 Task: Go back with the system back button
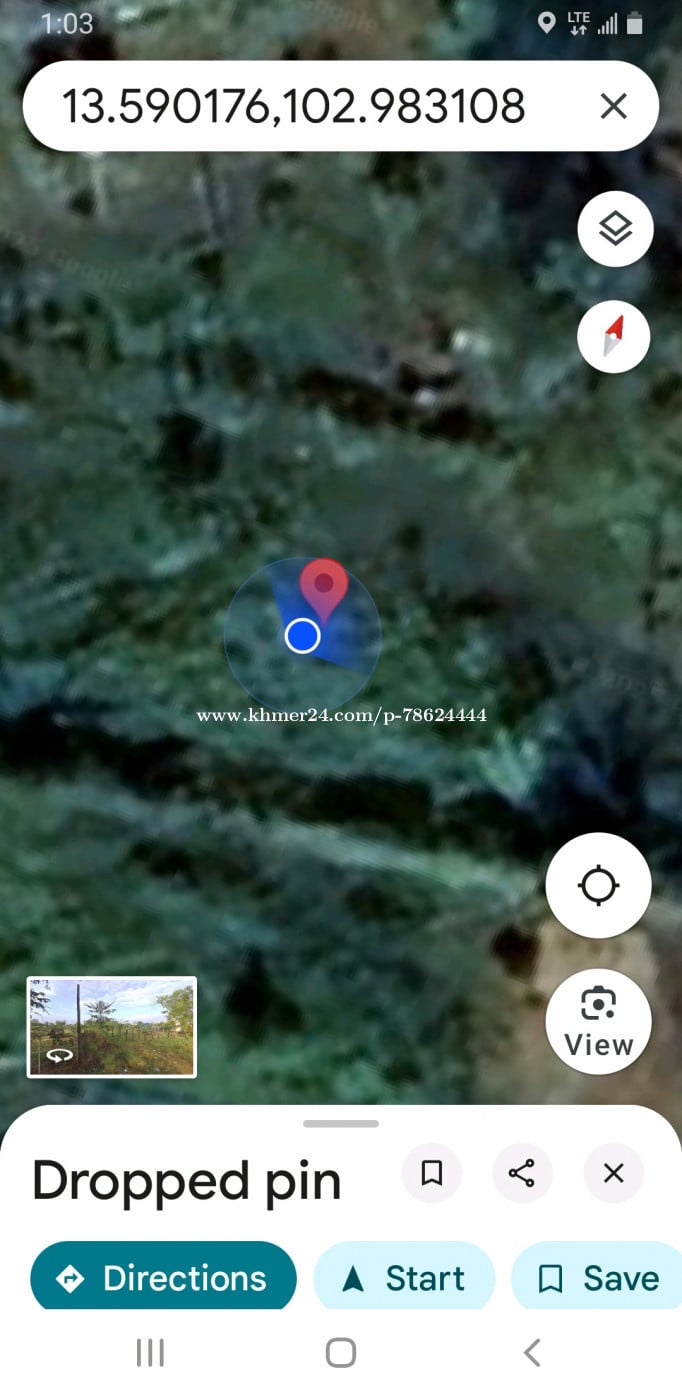pyautogui.click(x=532, y=1353)
